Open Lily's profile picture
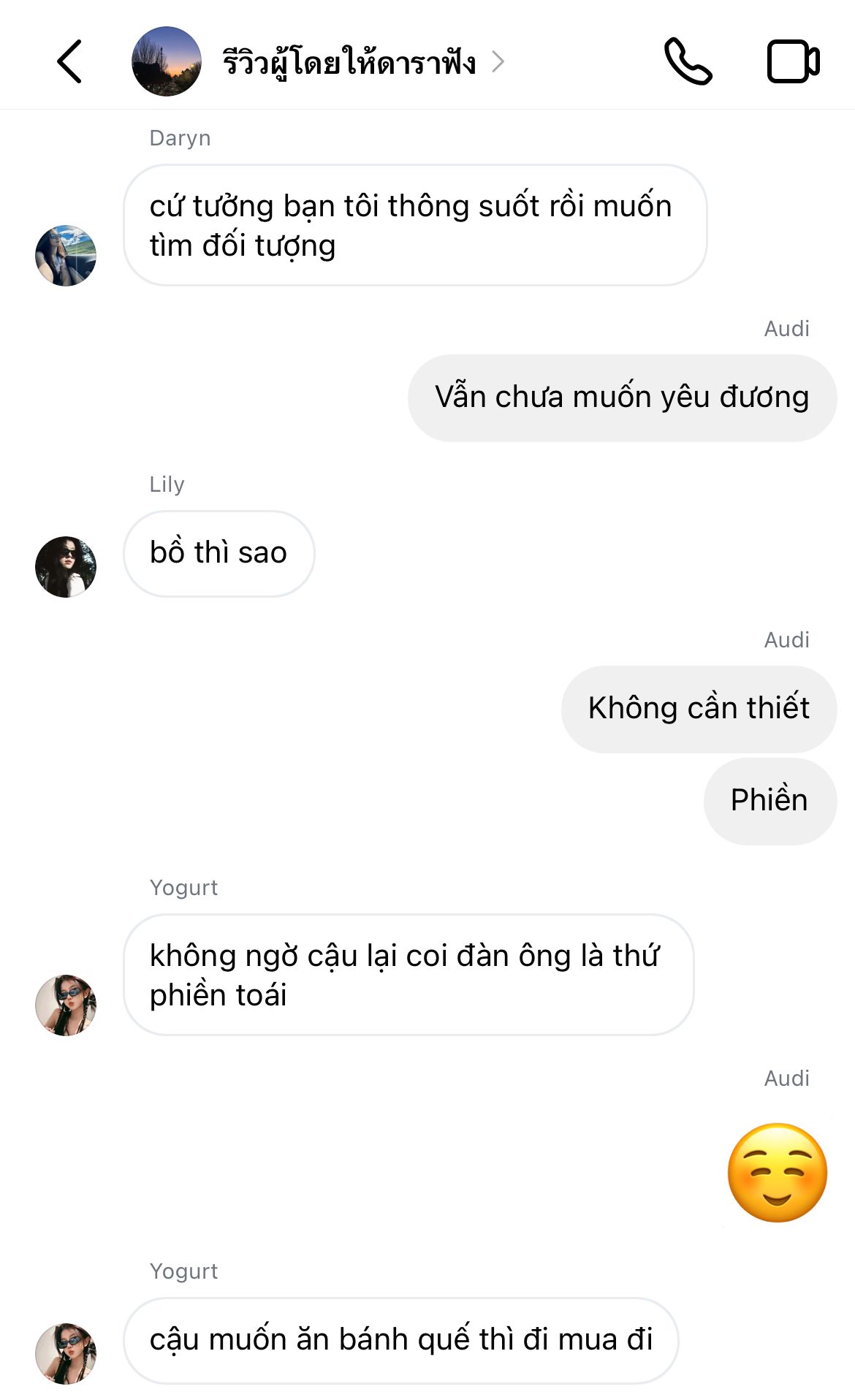855x1400 pixels. (x=66, y=567)
